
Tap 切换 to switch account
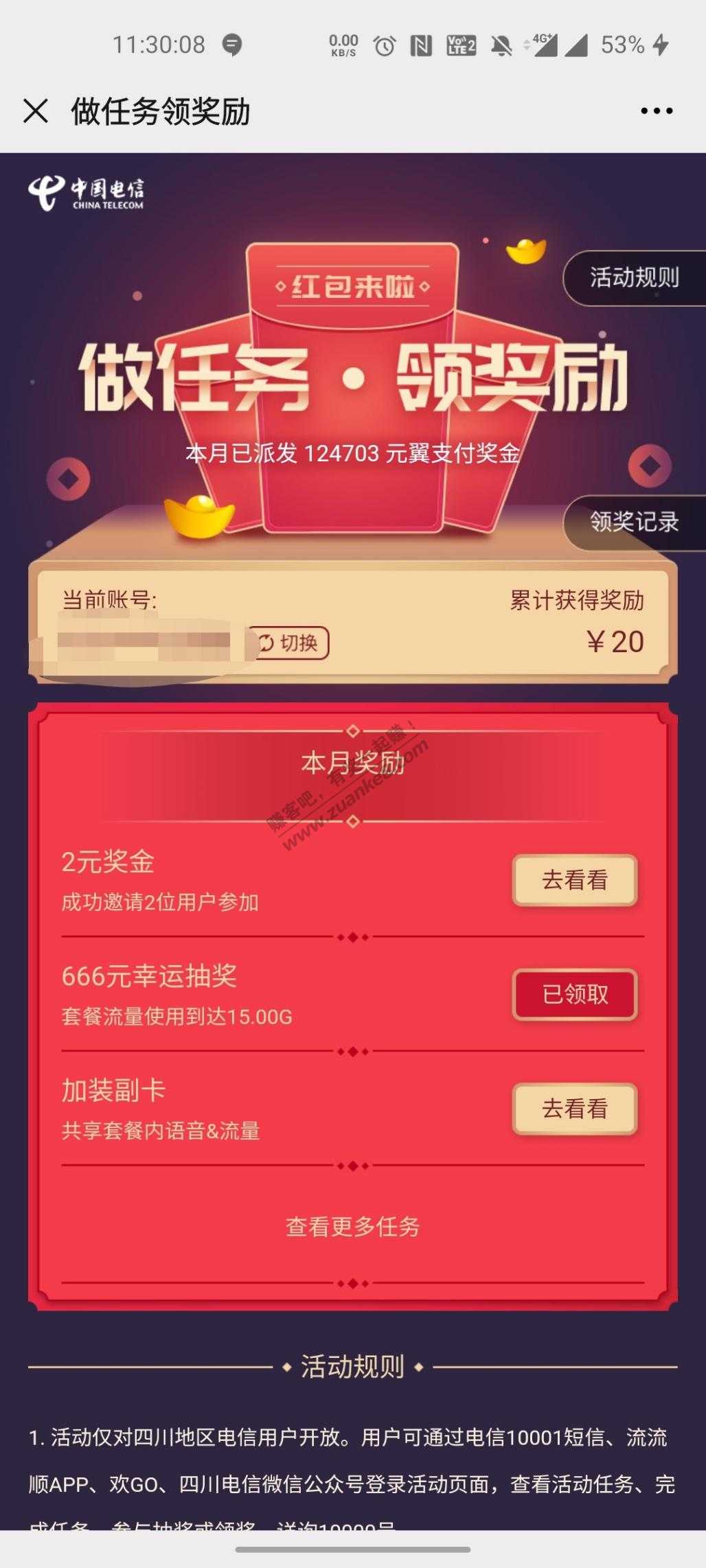tap(289, 643)
